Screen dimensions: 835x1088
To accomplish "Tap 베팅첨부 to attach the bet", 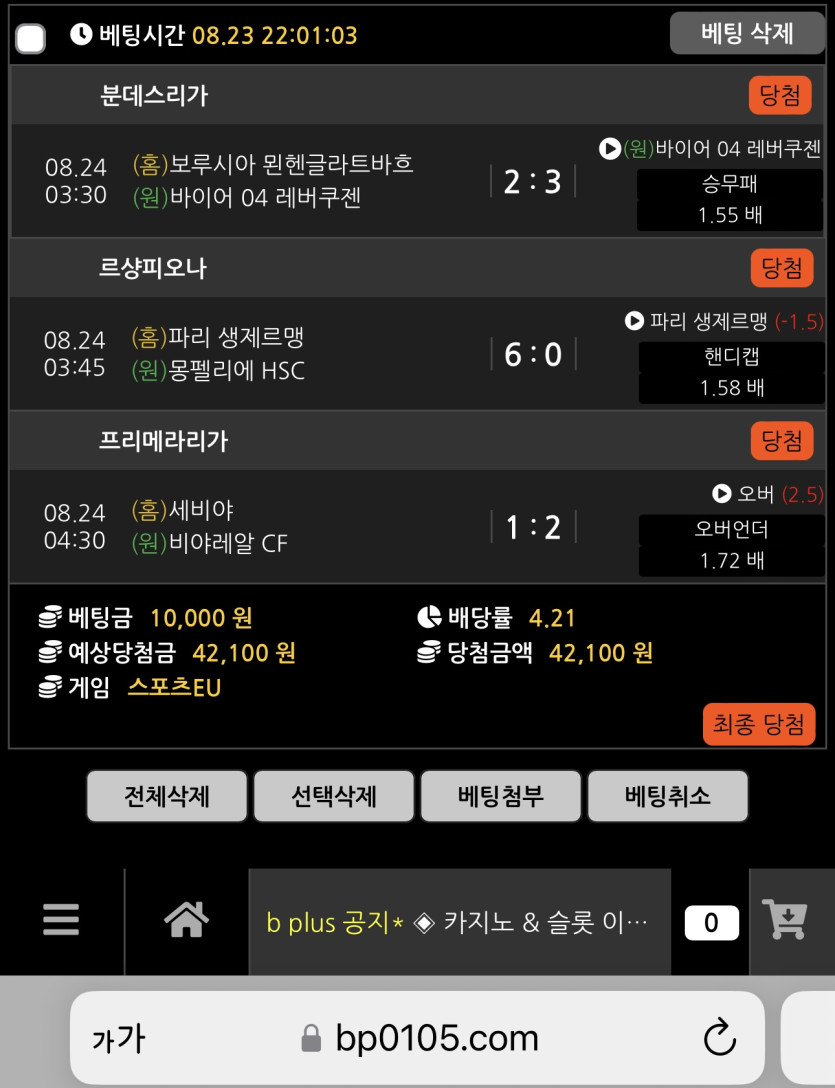I will coord(500,796).
